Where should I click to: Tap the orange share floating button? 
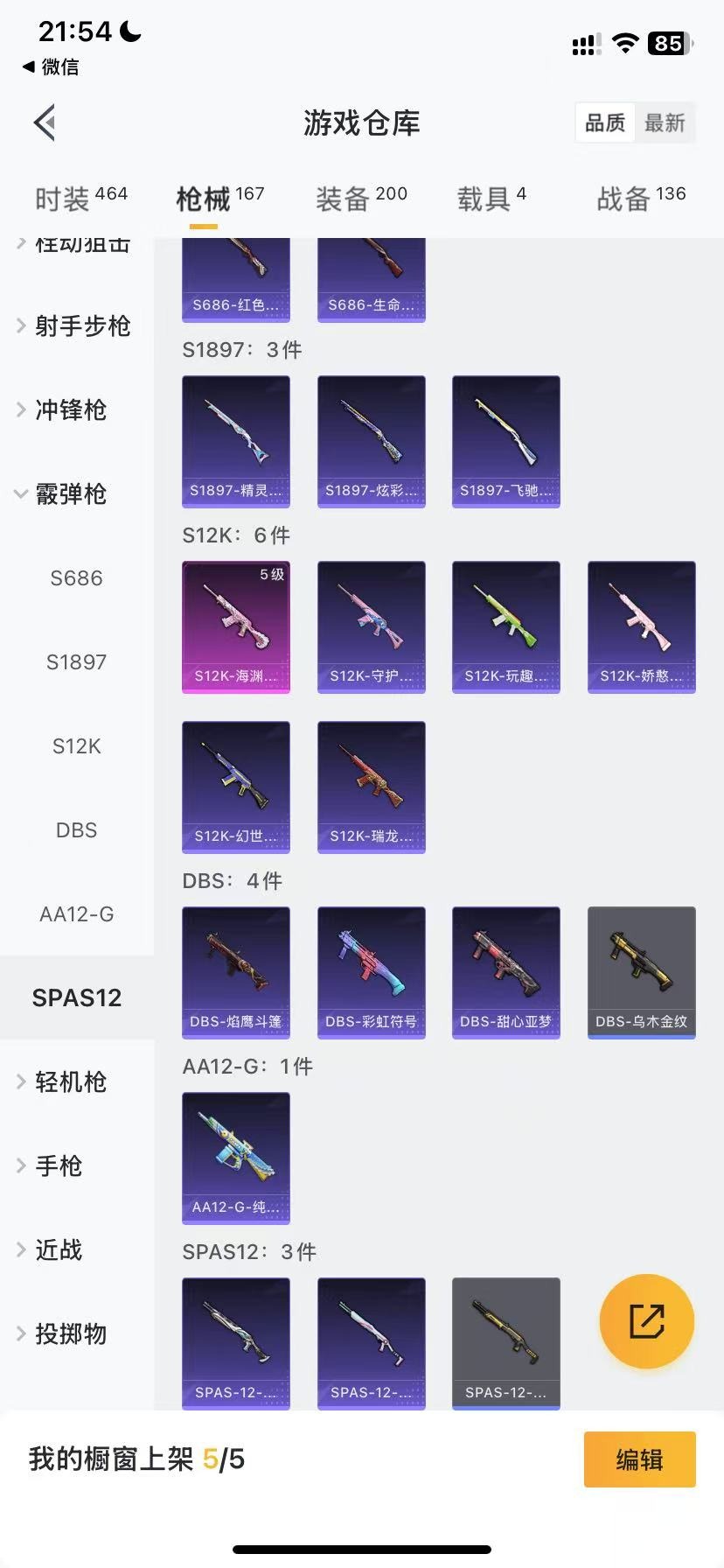pos(646,1321)
